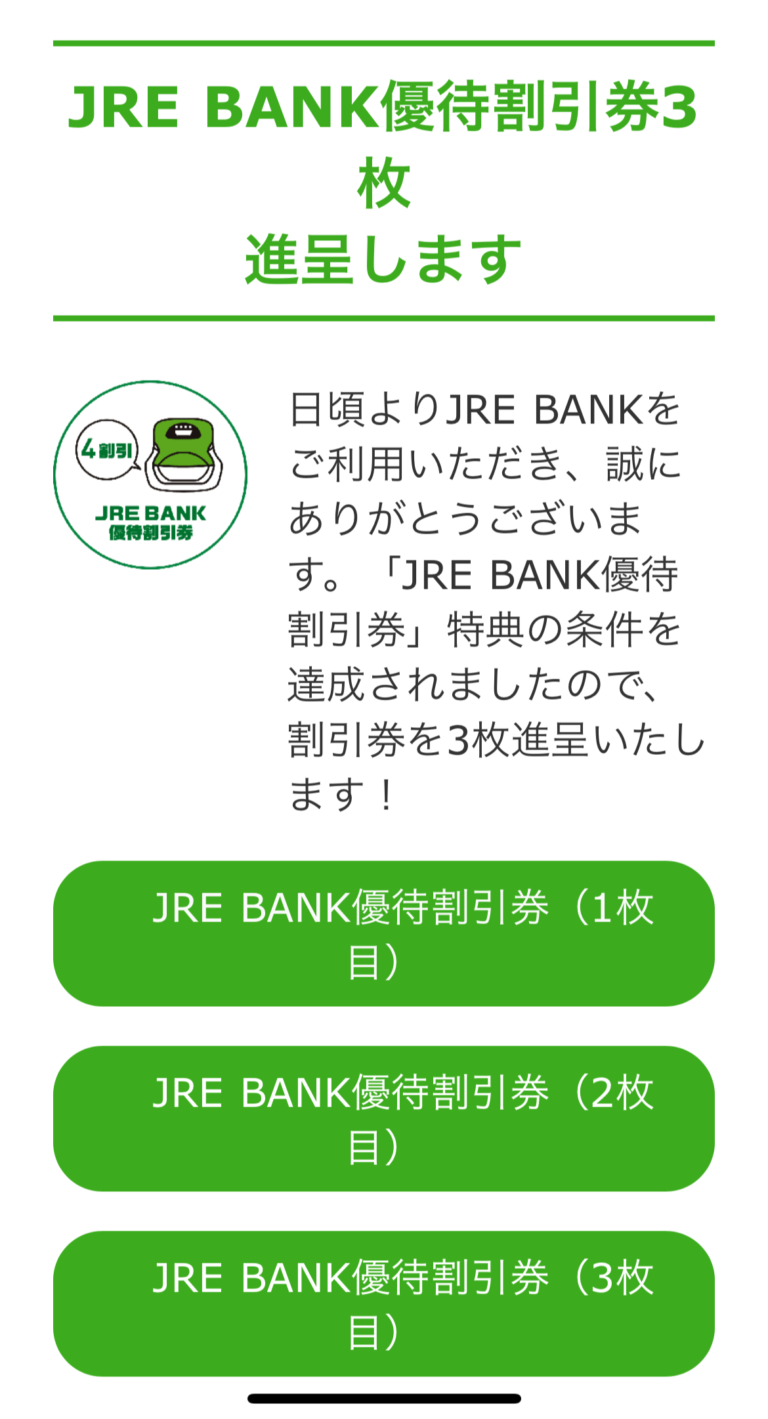Open JRE BANK優待割引券 (2枚目)

[384, 1118]
